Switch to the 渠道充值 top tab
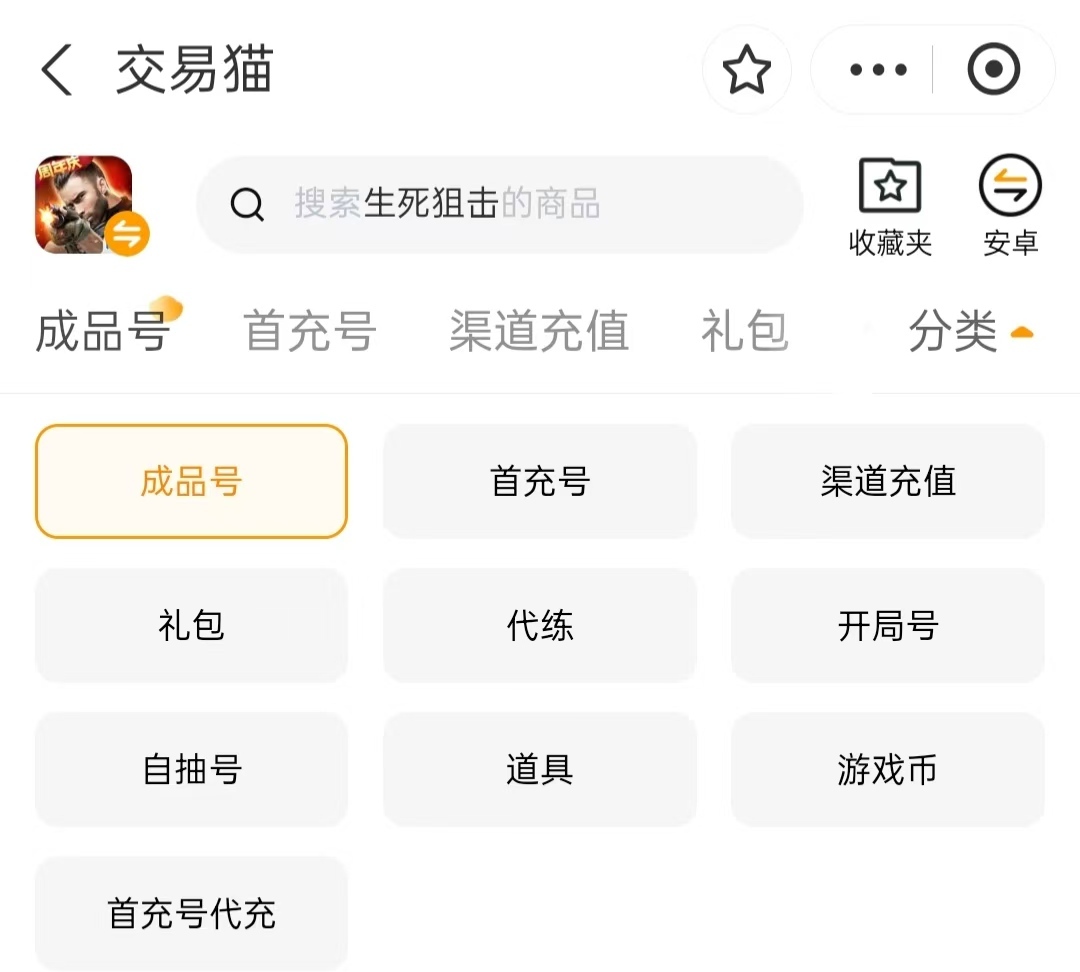 click(x=539, y=331)
